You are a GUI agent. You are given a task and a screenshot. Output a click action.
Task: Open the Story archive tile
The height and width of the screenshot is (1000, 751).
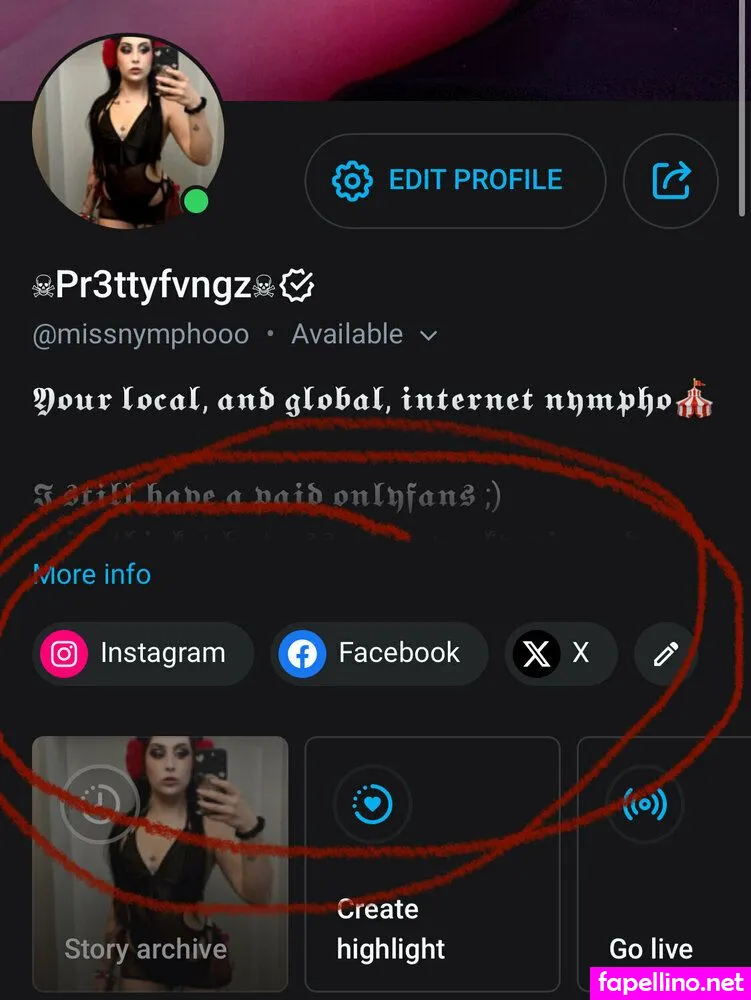coord(160,862)
